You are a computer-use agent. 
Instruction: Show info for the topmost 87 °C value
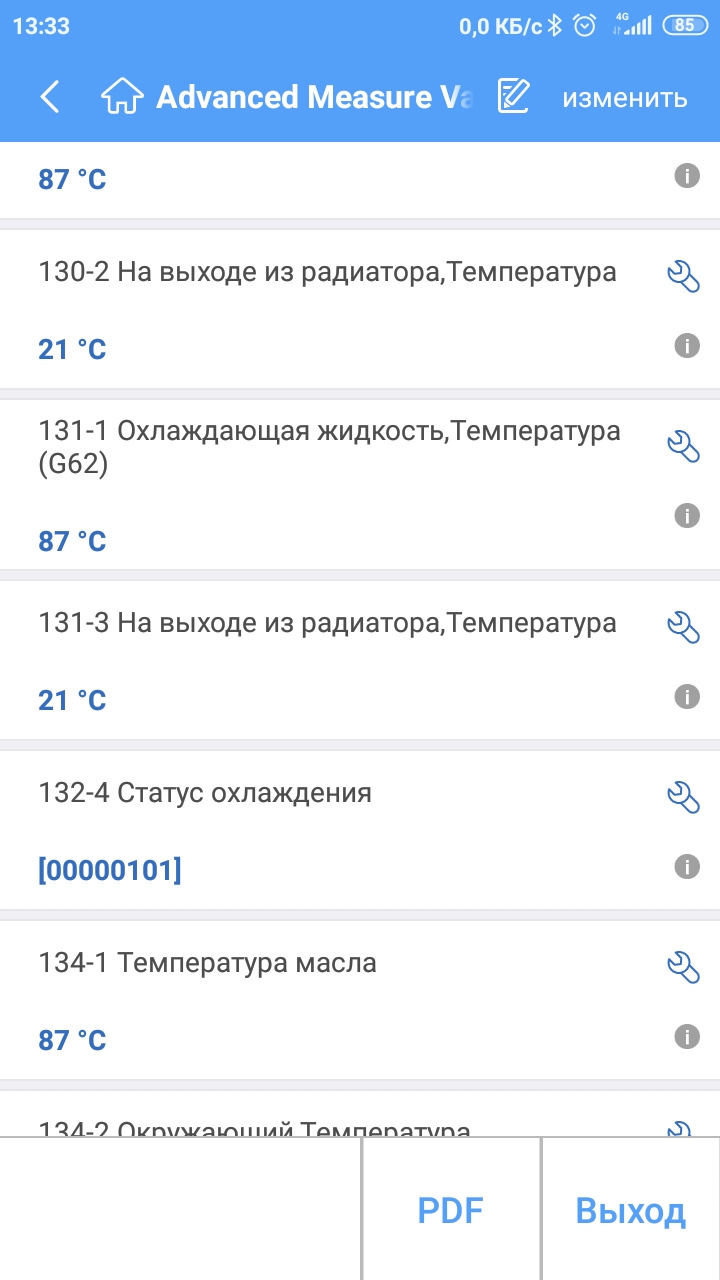[686, 176]
